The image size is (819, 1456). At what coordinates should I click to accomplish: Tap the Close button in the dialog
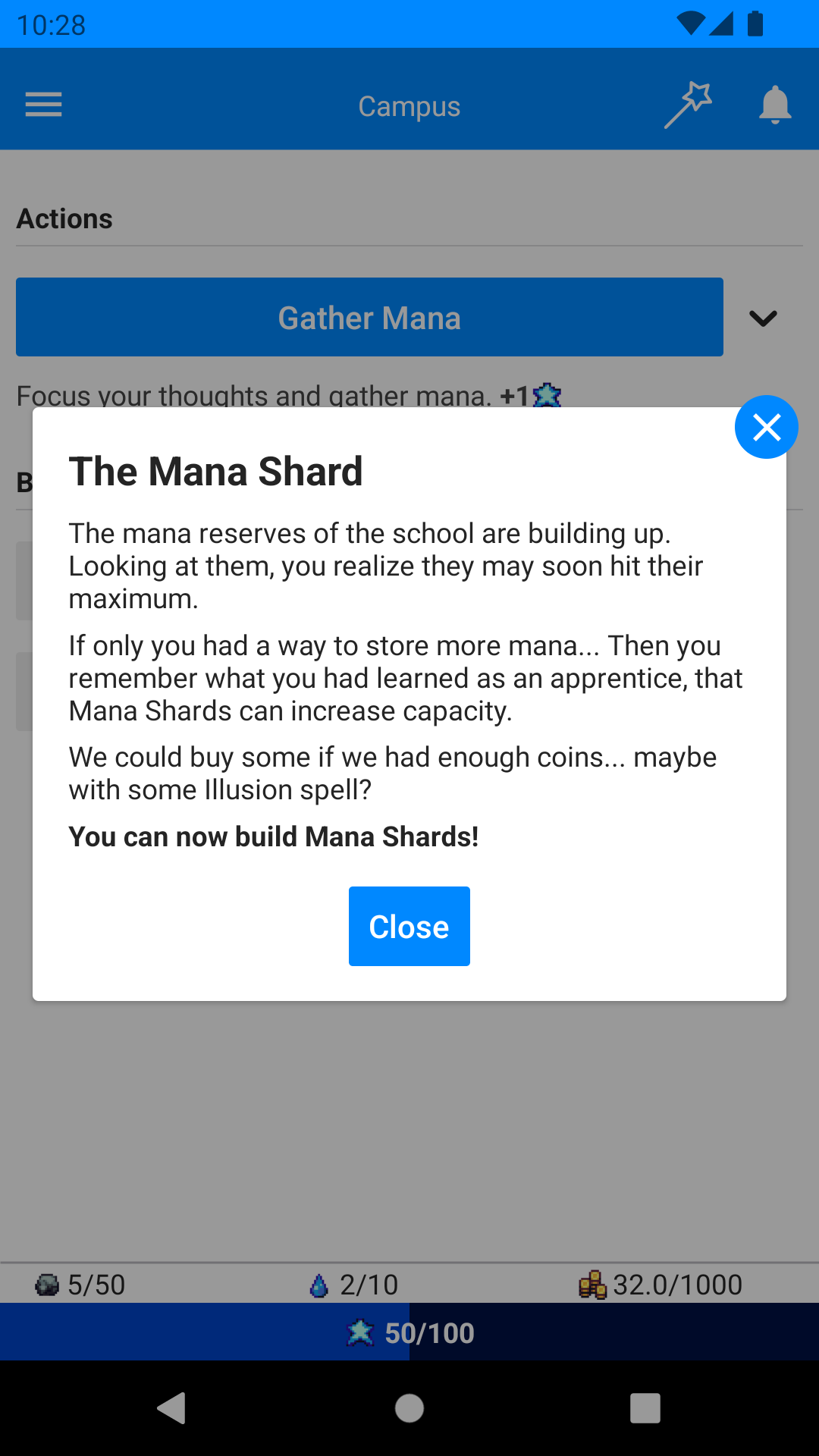[x=409, y=926]
